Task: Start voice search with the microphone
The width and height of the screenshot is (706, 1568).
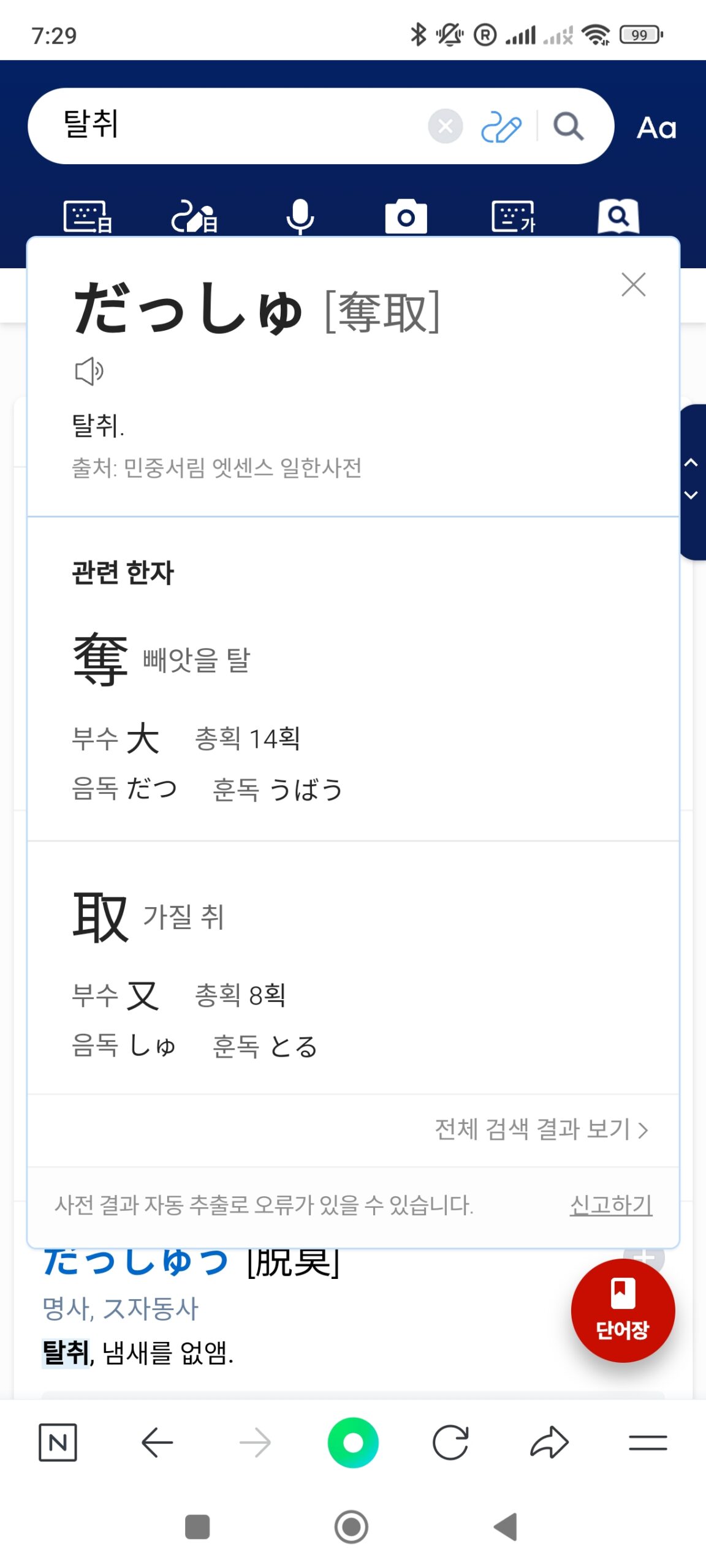Action: tap(300, 217)
